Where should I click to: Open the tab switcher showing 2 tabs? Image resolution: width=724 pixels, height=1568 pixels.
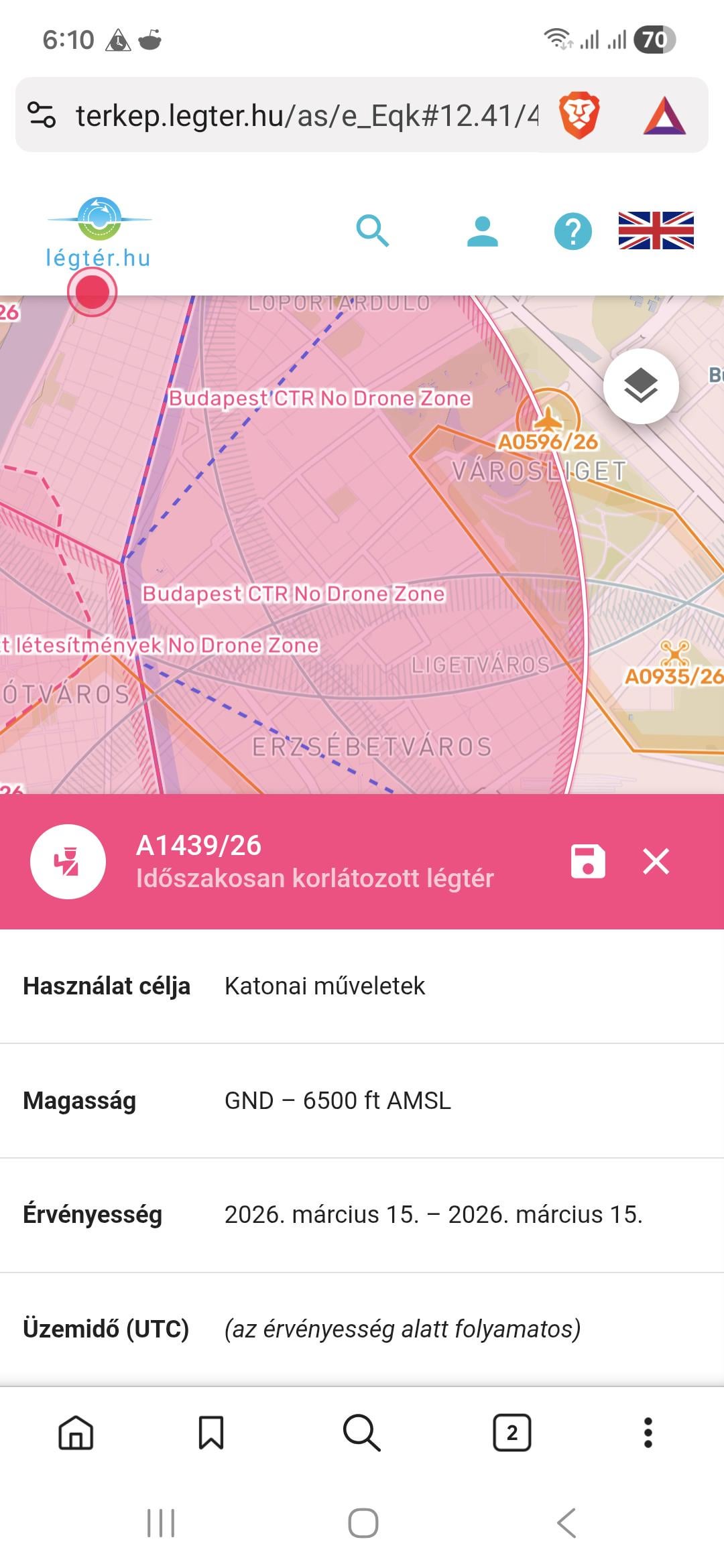click(512, 1433)
